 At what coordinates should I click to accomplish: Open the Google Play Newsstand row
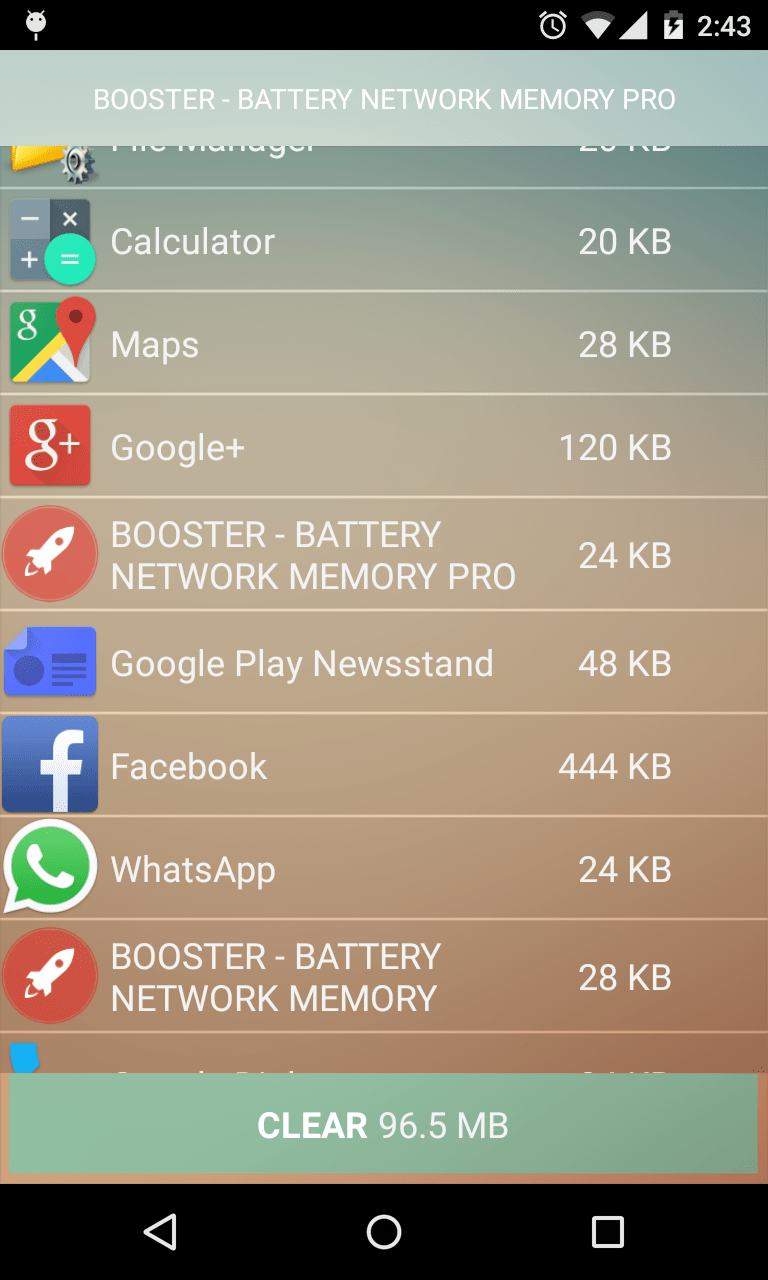point(384,662)
